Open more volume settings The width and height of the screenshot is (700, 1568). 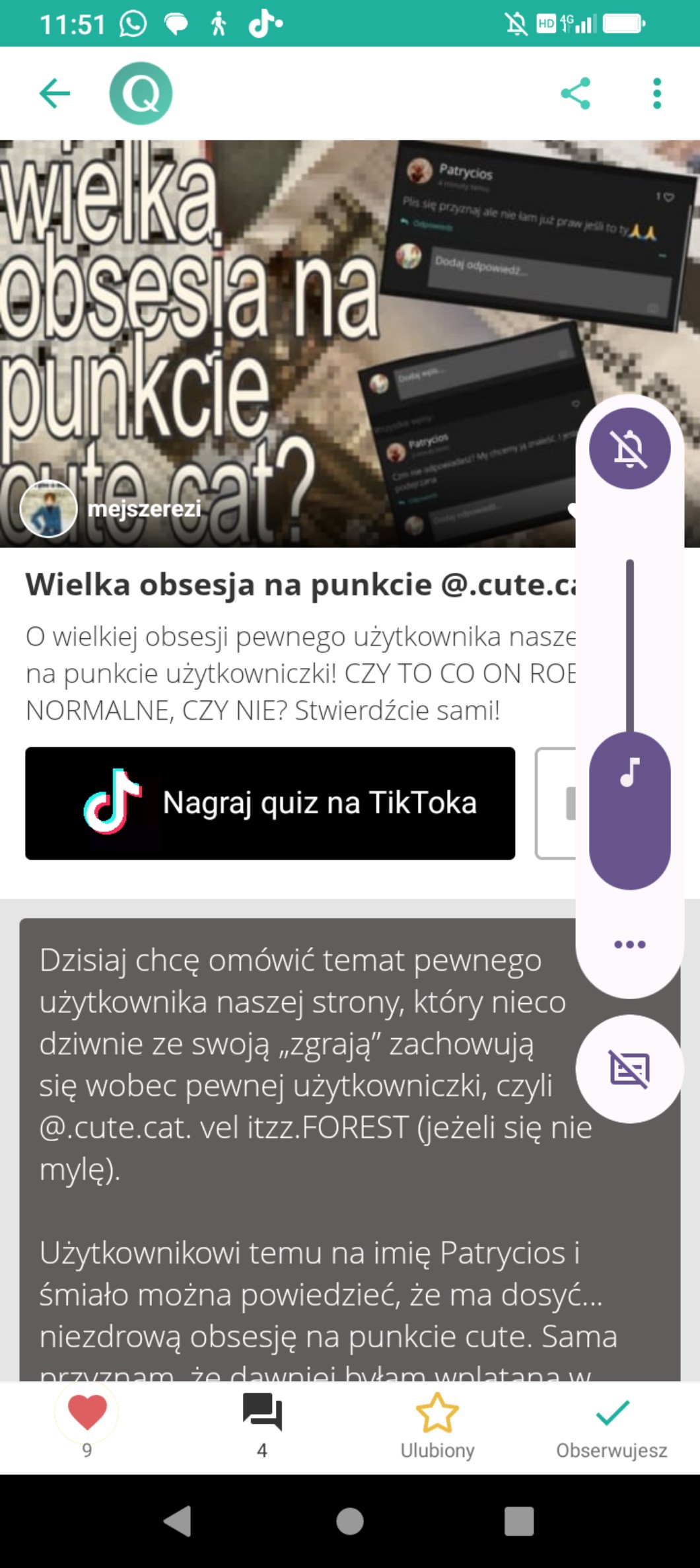(629, 944)
